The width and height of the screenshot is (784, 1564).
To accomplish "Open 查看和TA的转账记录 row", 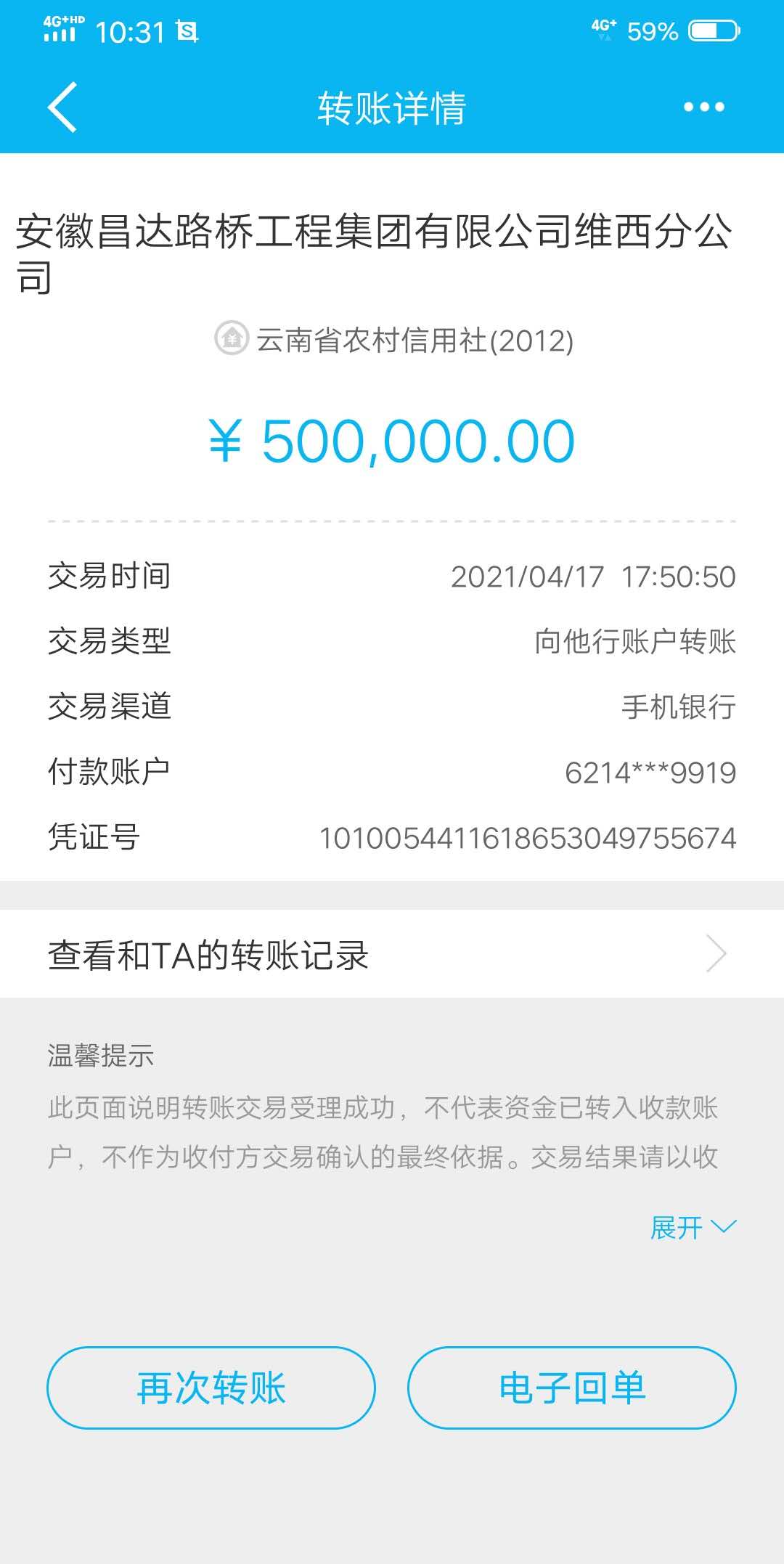I will point(392,954).
